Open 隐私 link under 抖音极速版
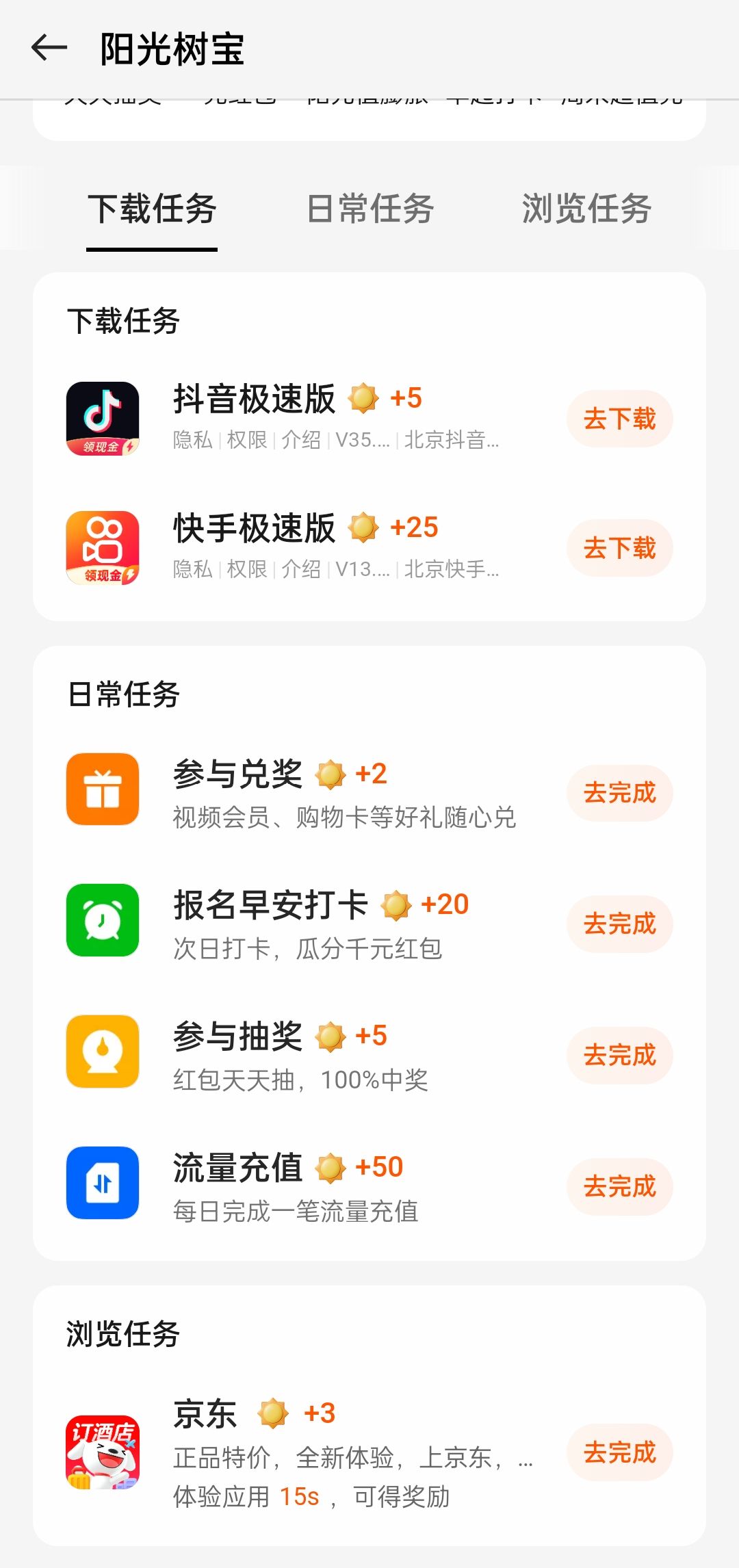This screenshot has height=1568, width=739. tap(193, 440)
